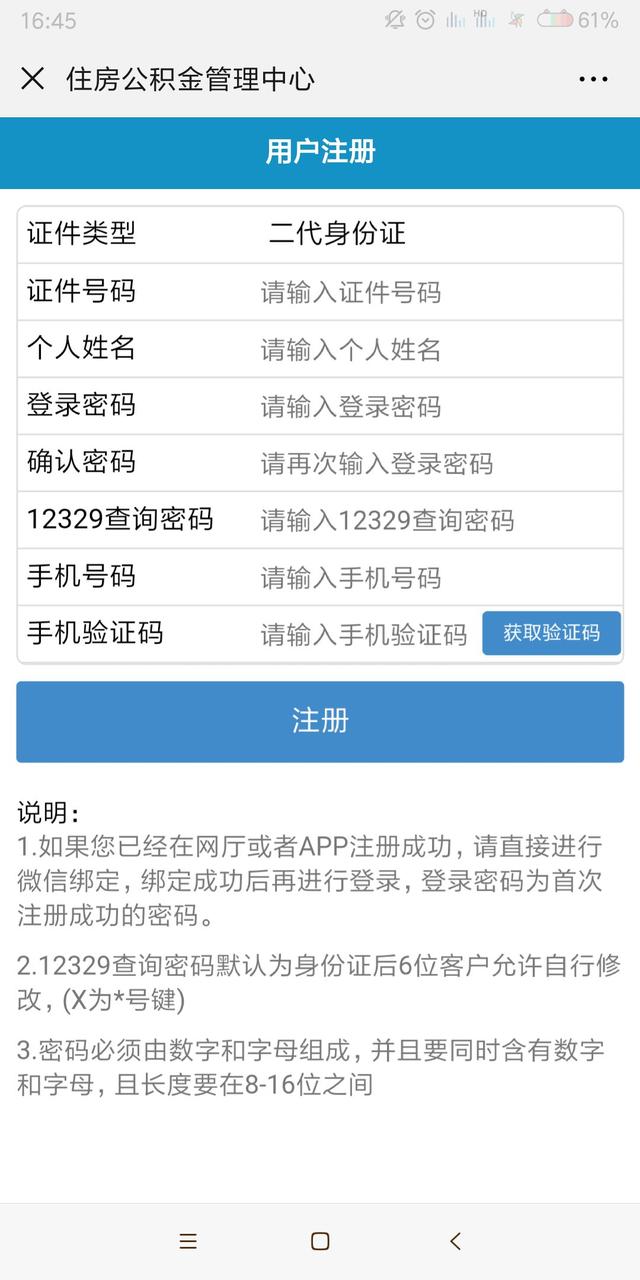This screenshot has height=1280, width=640.
Task: Select the 手机验证码 input field
Action: click(x=367, y=634)
